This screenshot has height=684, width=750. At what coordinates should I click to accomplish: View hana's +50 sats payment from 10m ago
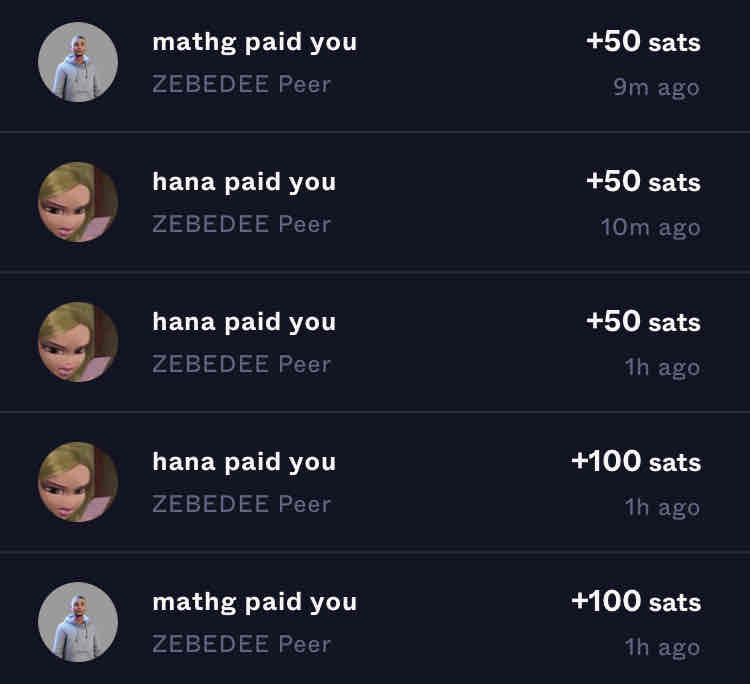pos(374,202)
